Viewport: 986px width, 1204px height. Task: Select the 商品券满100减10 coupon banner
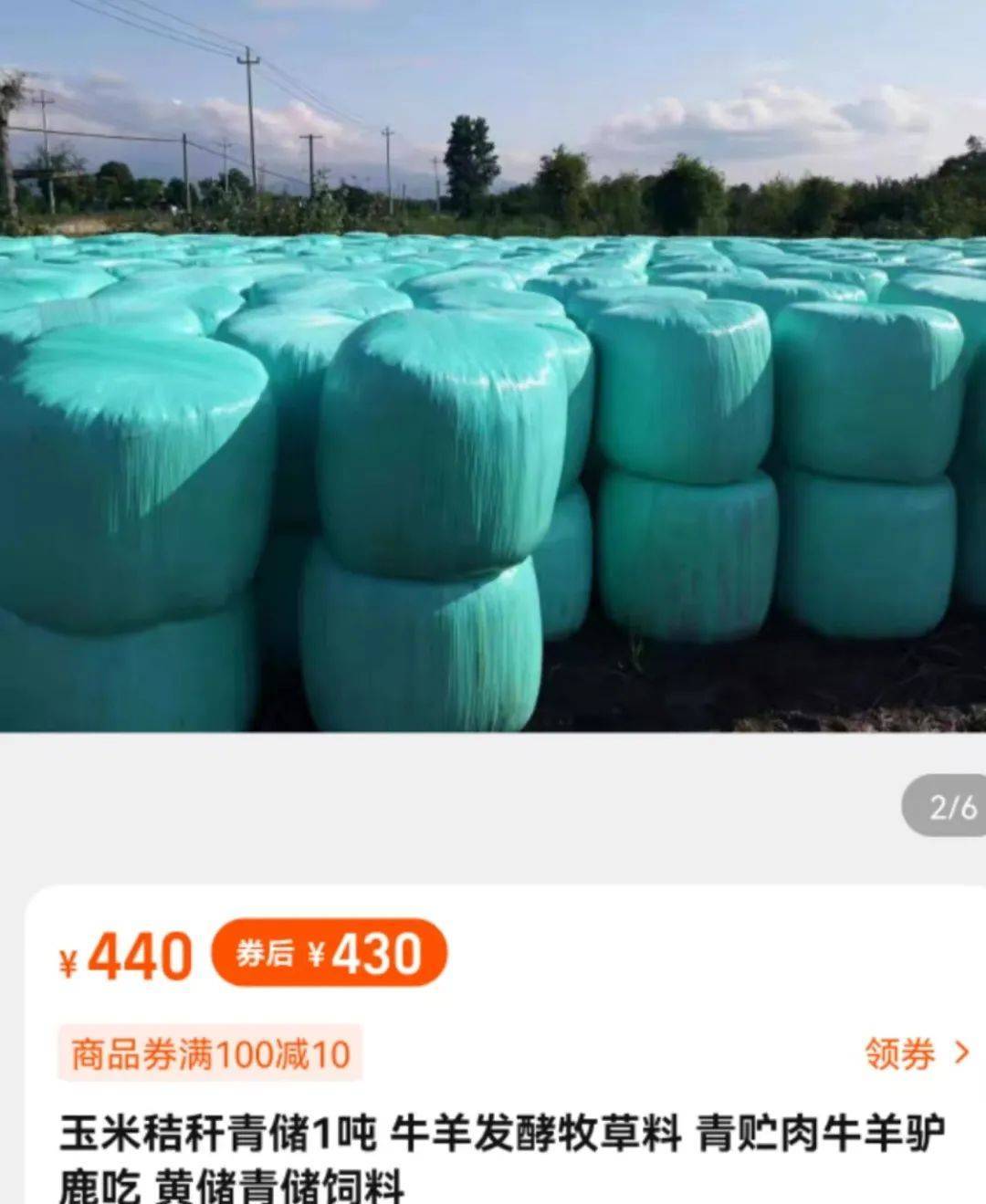pyautogui.click(x=215, y=1056)
